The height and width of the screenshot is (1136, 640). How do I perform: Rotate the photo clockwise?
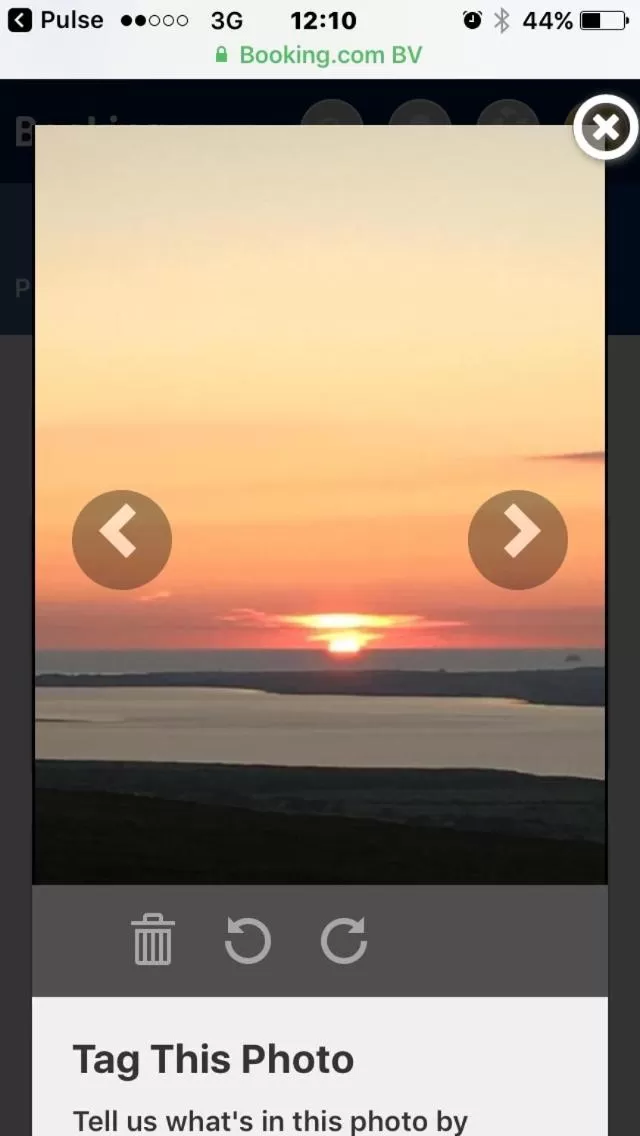tap(344, 941)
